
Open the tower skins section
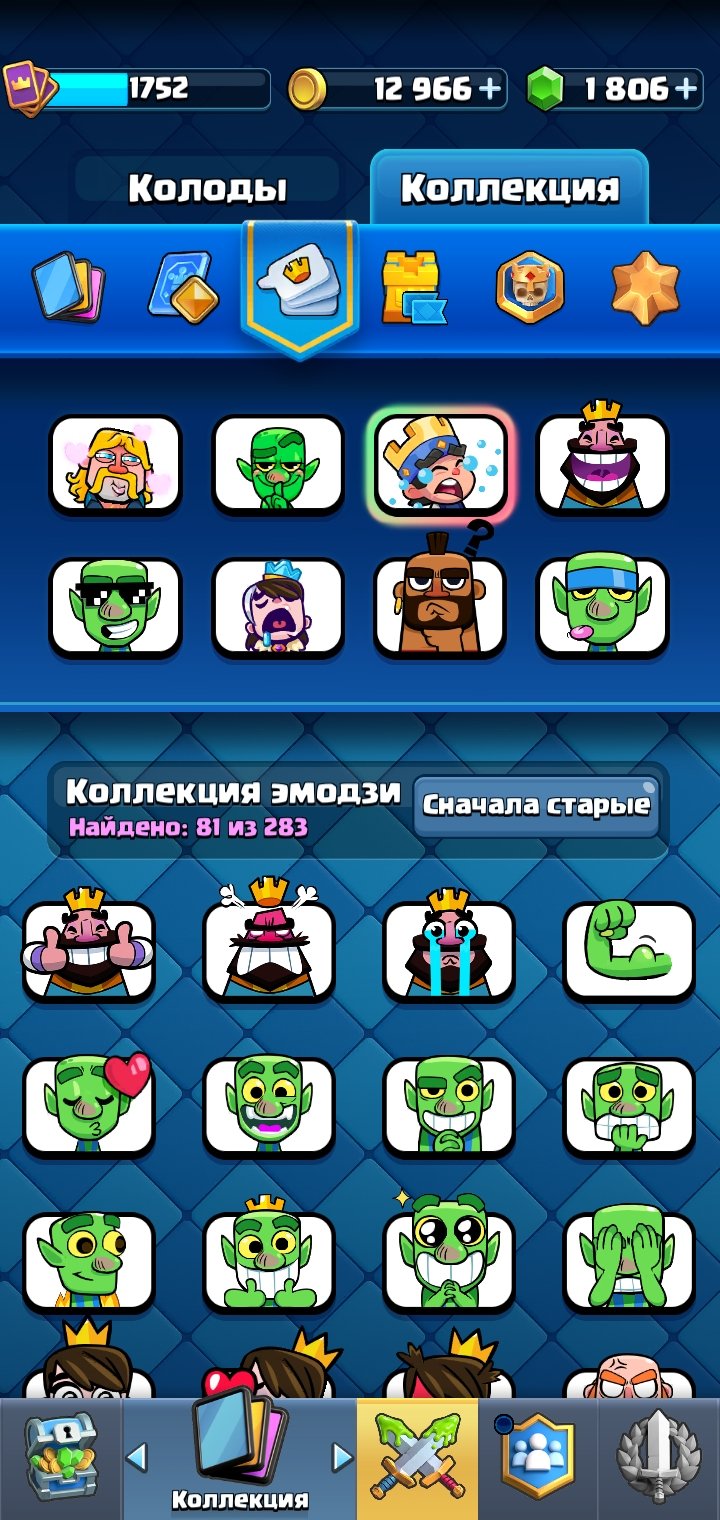pos(413,287)
